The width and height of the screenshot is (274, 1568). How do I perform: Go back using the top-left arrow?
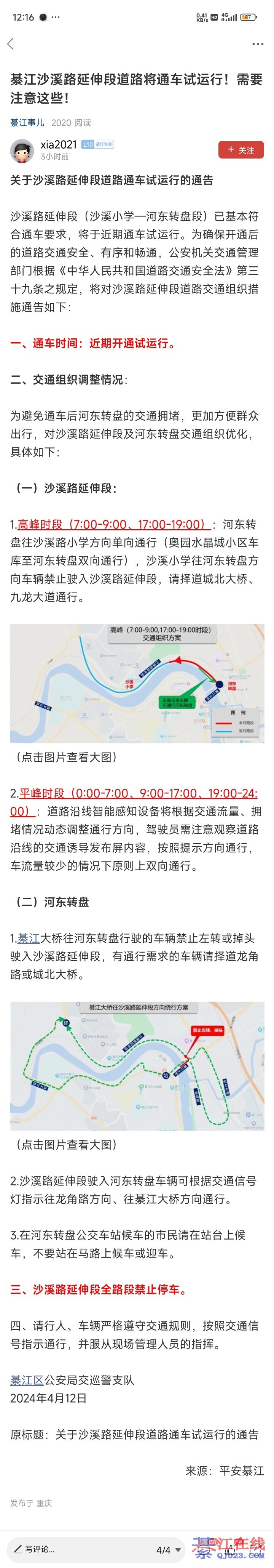point(10,44)
